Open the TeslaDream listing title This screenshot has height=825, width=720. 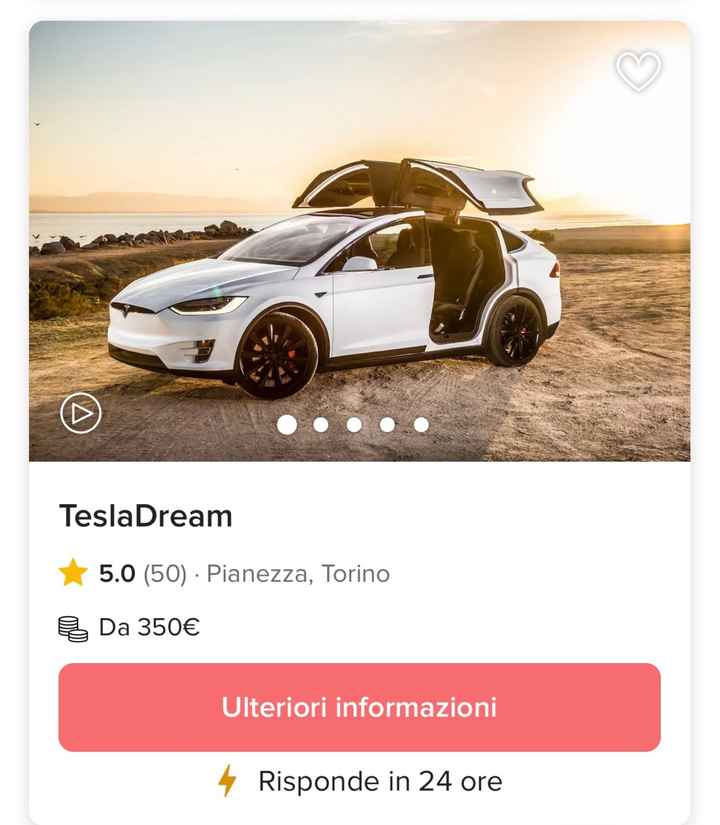(146, 515)
